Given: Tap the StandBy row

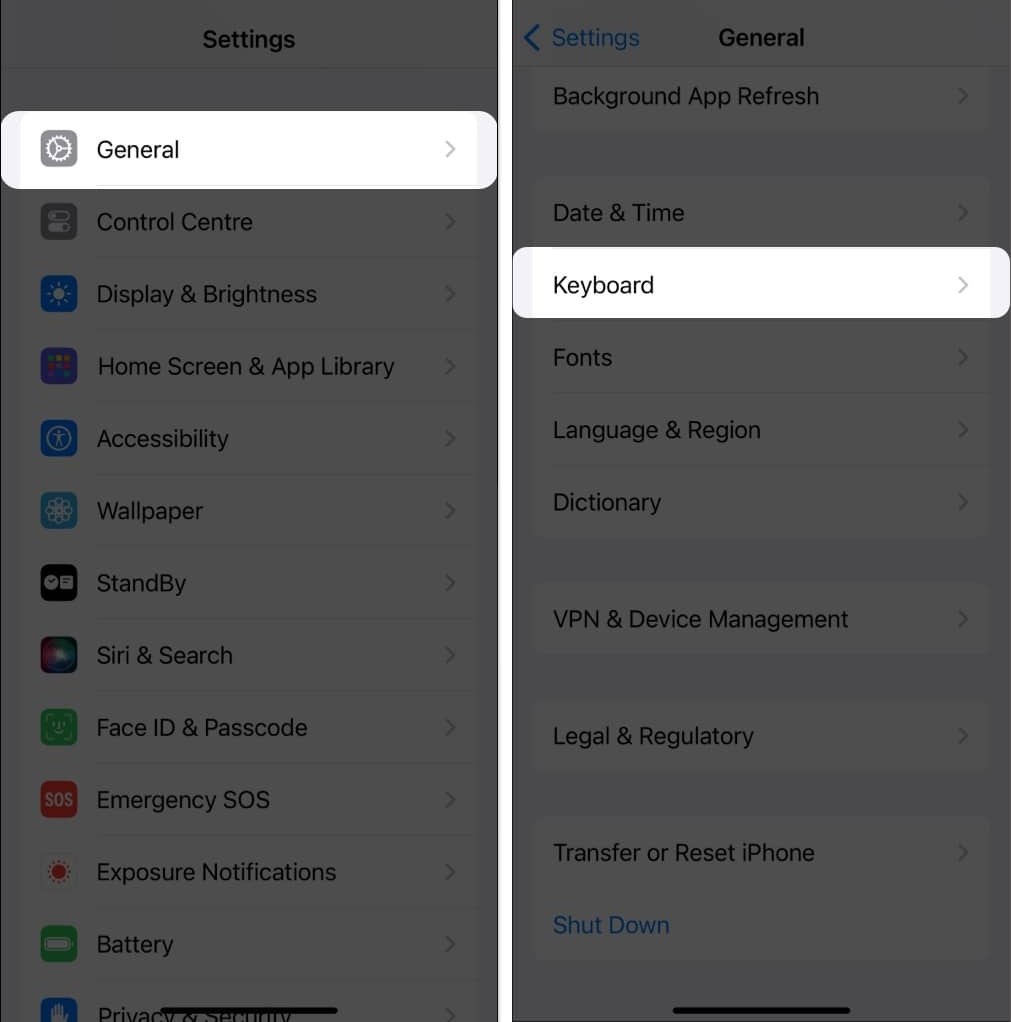Looking at the screenshot, I should coord(248,583).
